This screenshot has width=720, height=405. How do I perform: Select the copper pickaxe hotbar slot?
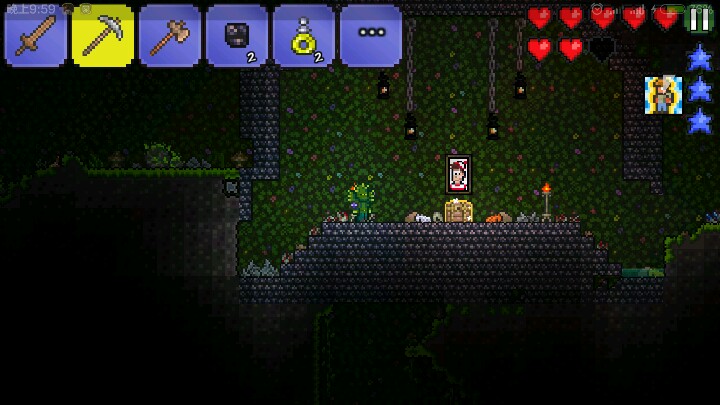(x=103, y=36)
